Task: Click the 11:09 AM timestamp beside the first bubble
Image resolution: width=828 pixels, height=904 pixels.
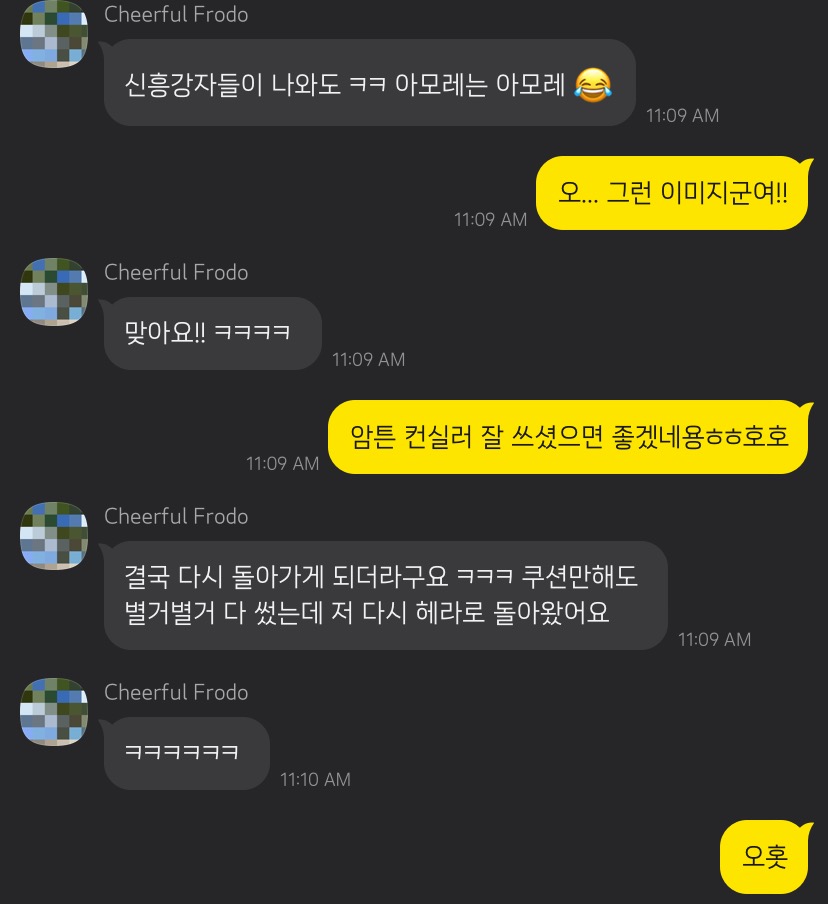Action: point(681,115)
